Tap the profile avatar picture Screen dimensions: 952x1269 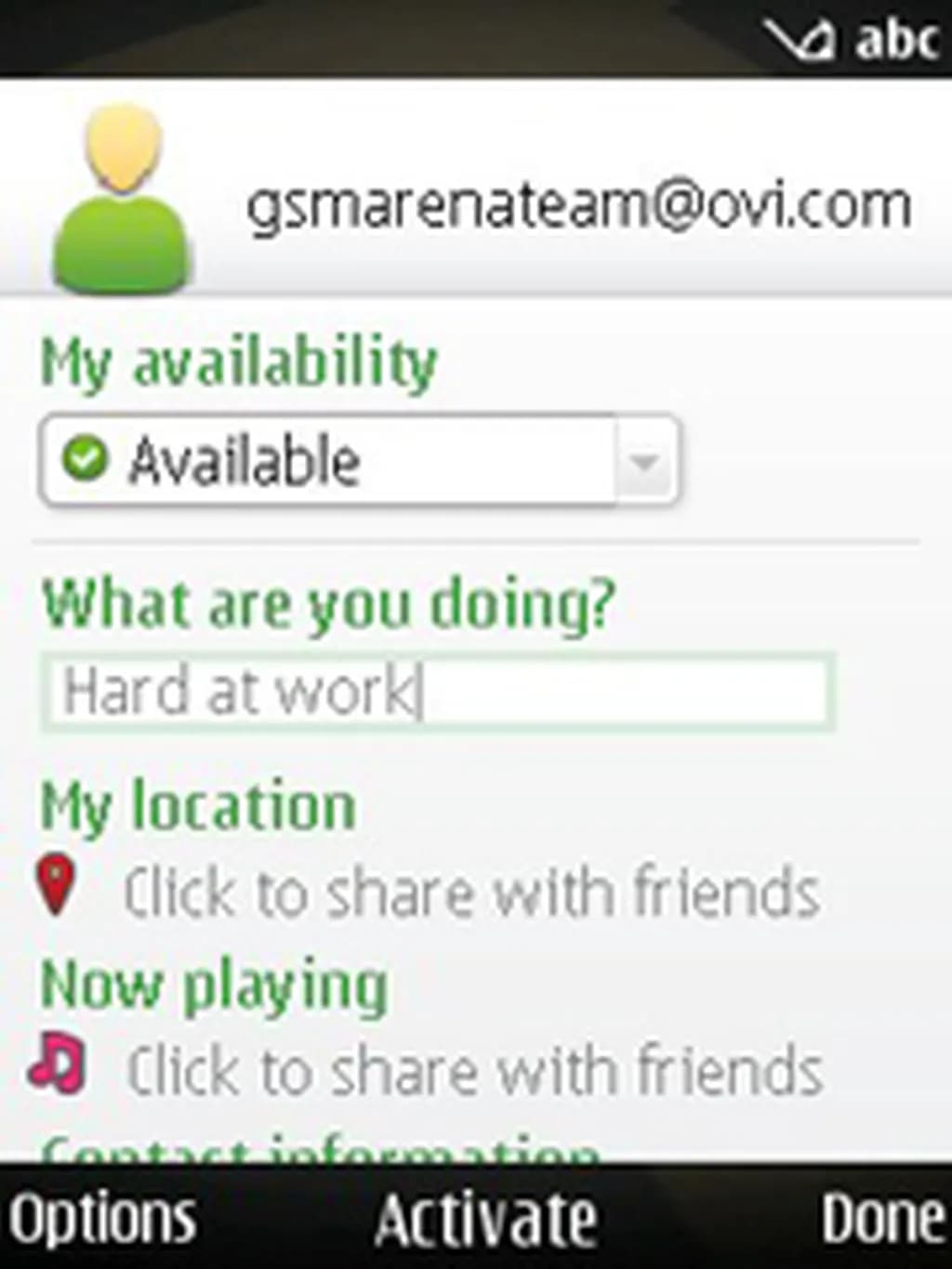123,200
